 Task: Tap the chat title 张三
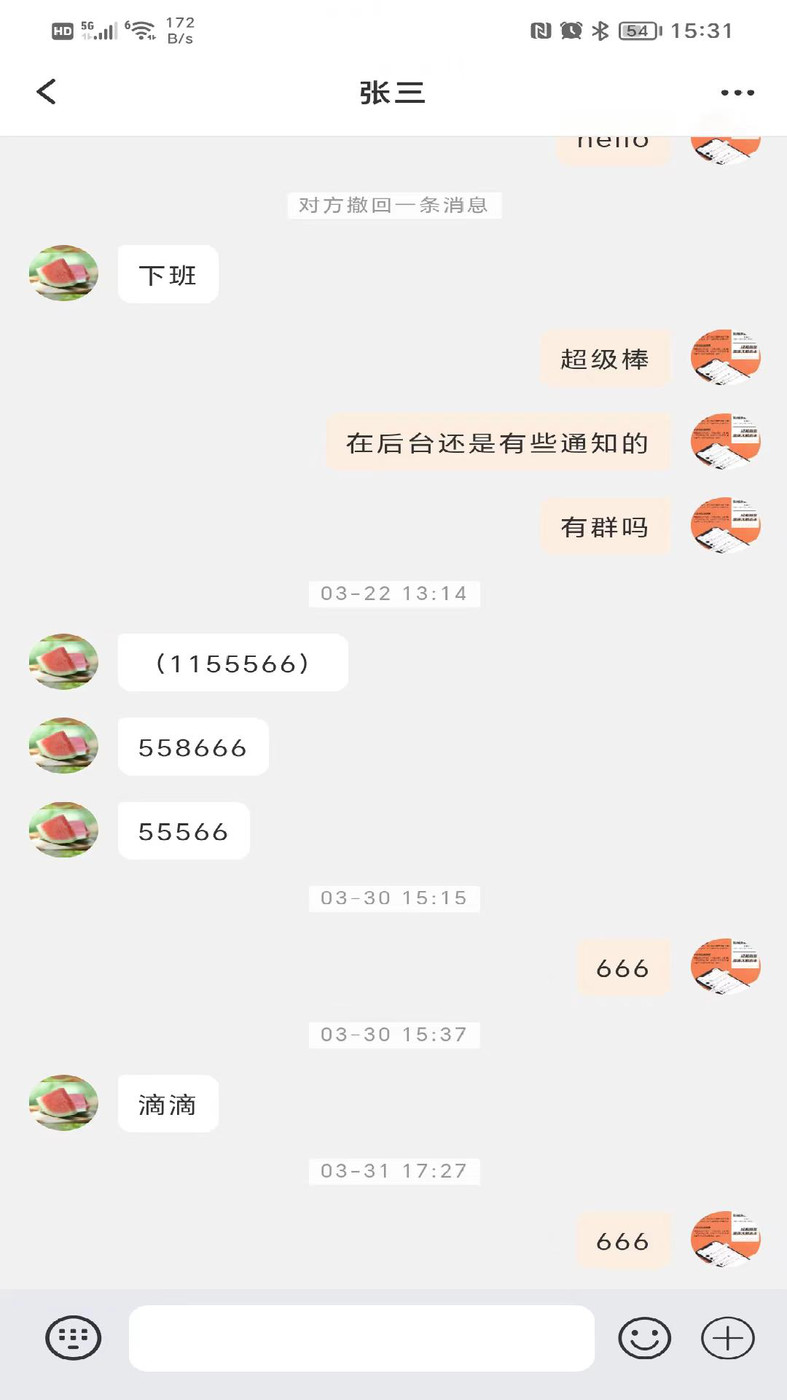(393, 91)
